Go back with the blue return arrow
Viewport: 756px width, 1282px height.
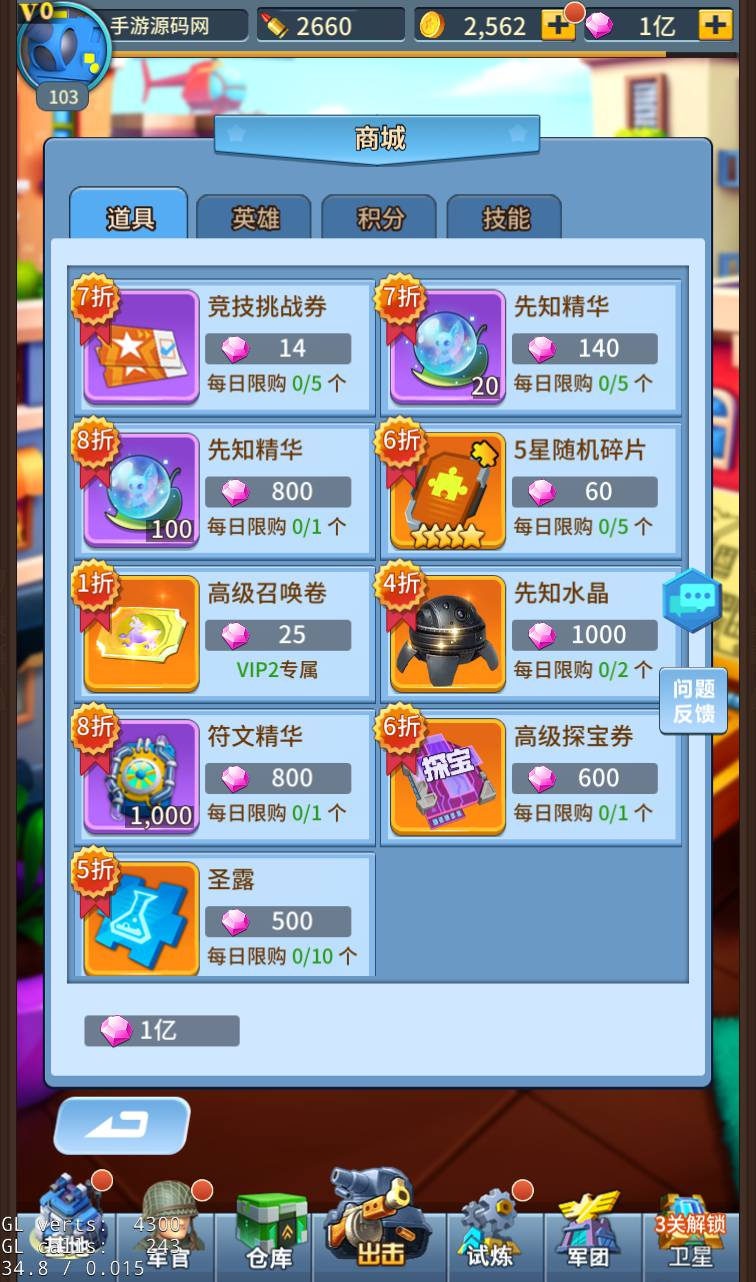pos(122,1125)
